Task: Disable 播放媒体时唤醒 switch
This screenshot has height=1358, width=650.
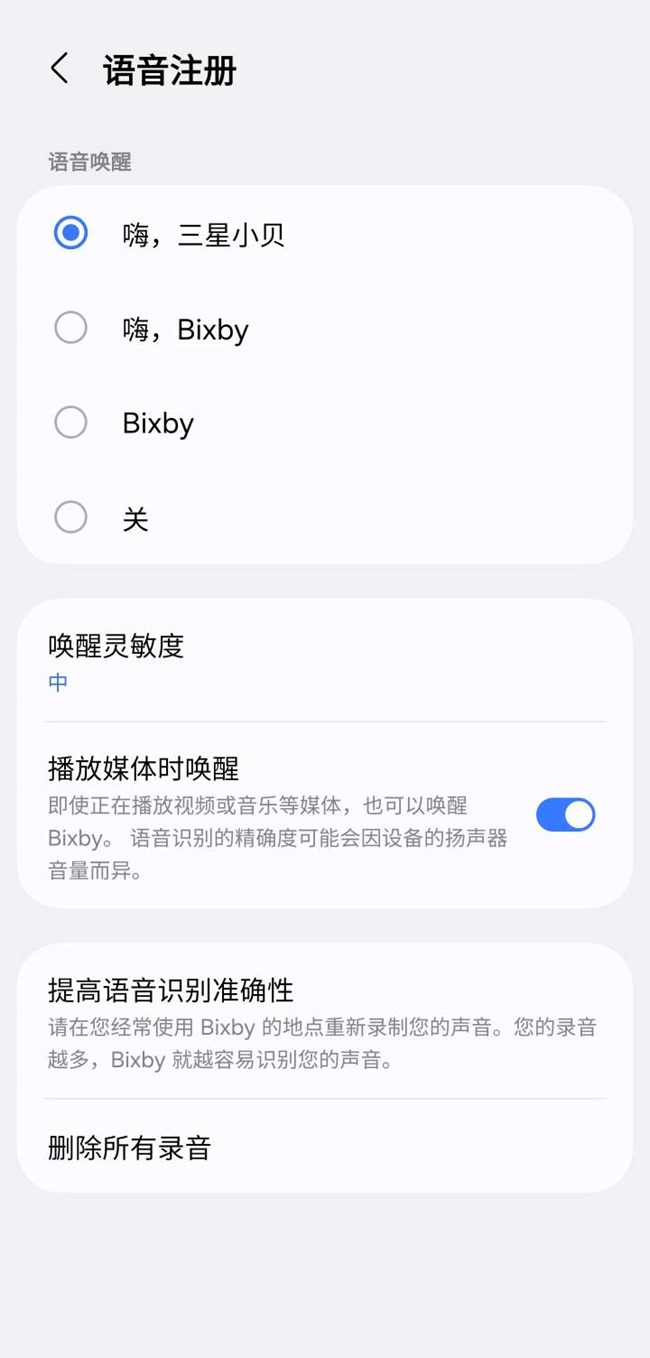Action: point(565,815)
